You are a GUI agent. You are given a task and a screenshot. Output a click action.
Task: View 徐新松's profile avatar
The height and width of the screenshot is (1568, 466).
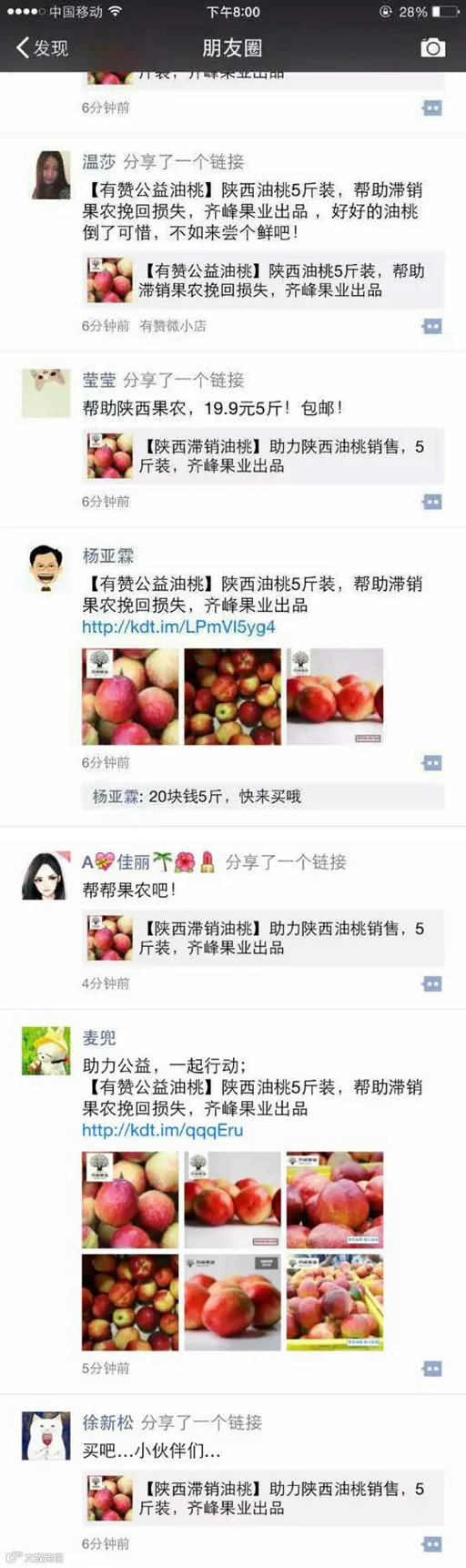click(46, 1436)
